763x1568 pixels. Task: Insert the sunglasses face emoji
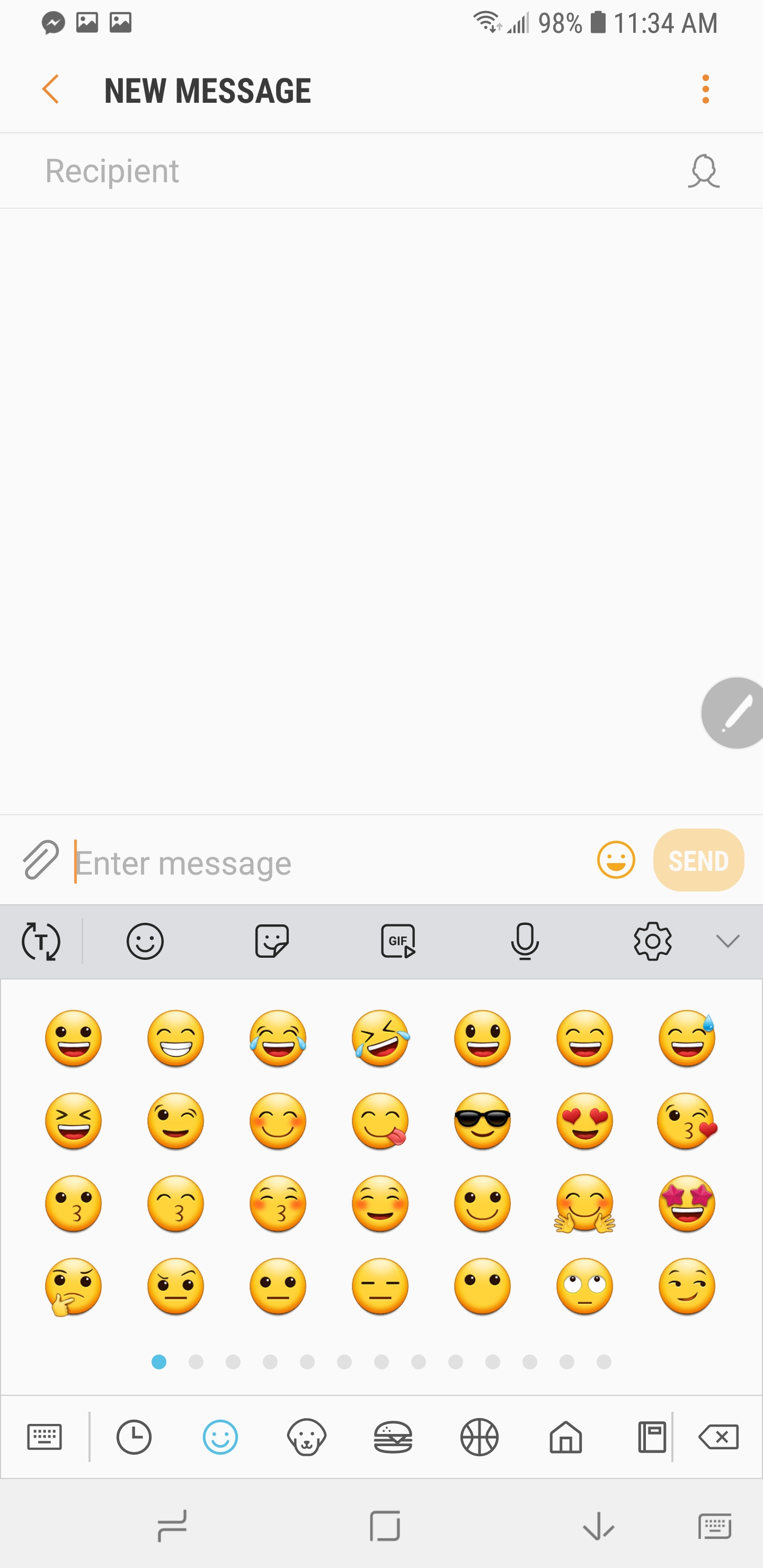(x=482, y=1120)
